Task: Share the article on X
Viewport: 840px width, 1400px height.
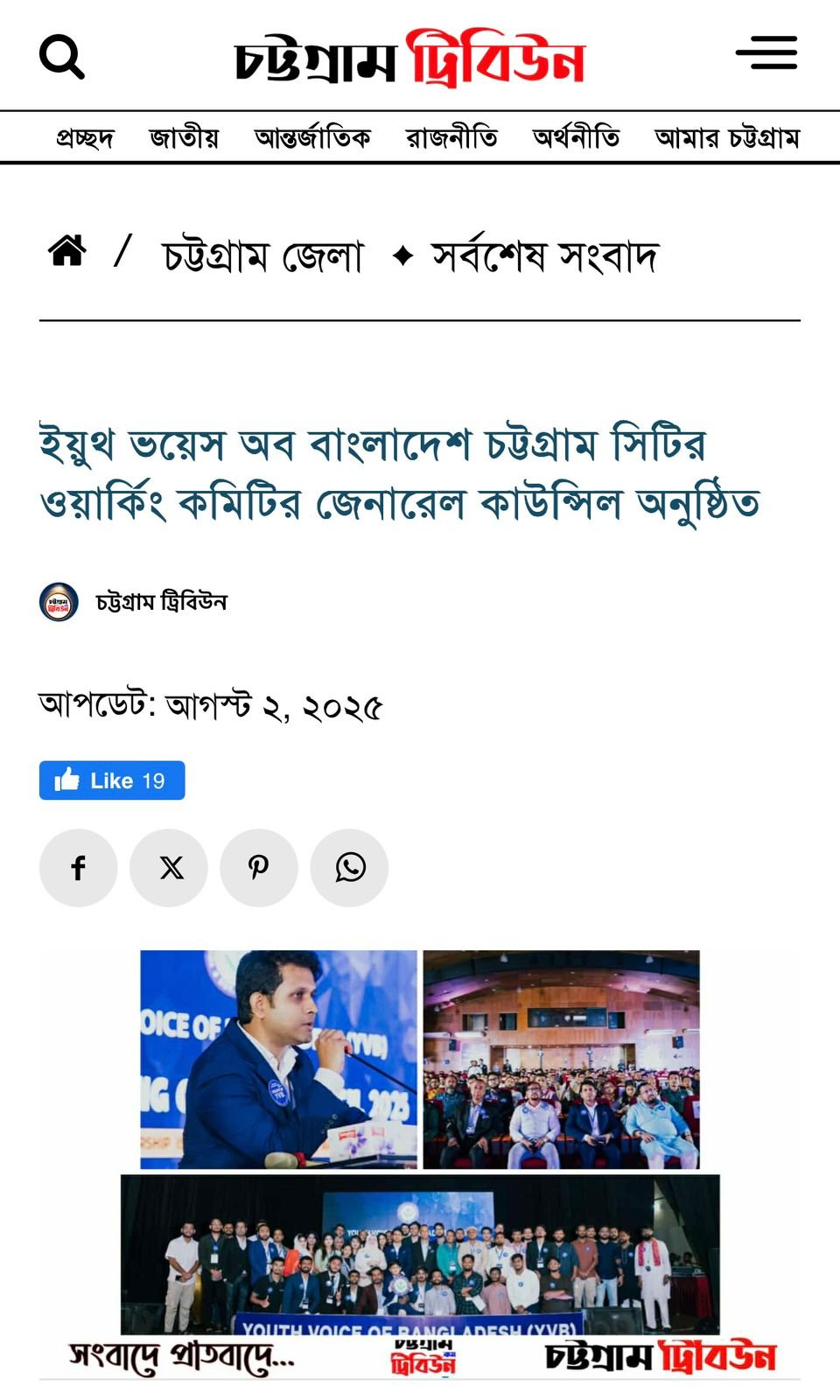Action: (x=169, y=868)
